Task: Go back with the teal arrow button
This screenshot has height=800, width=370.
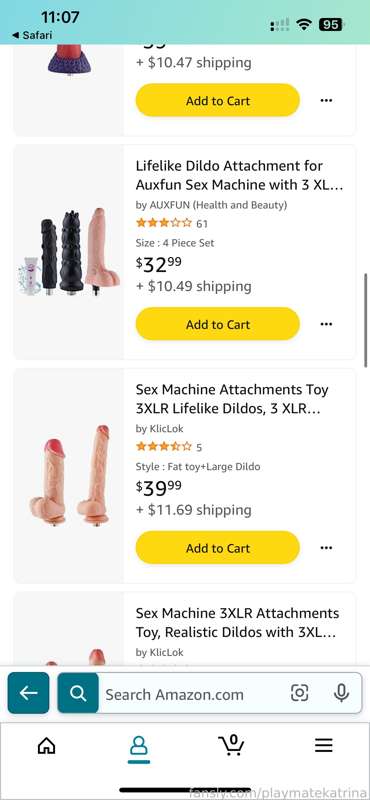Action: pos(29,693)
